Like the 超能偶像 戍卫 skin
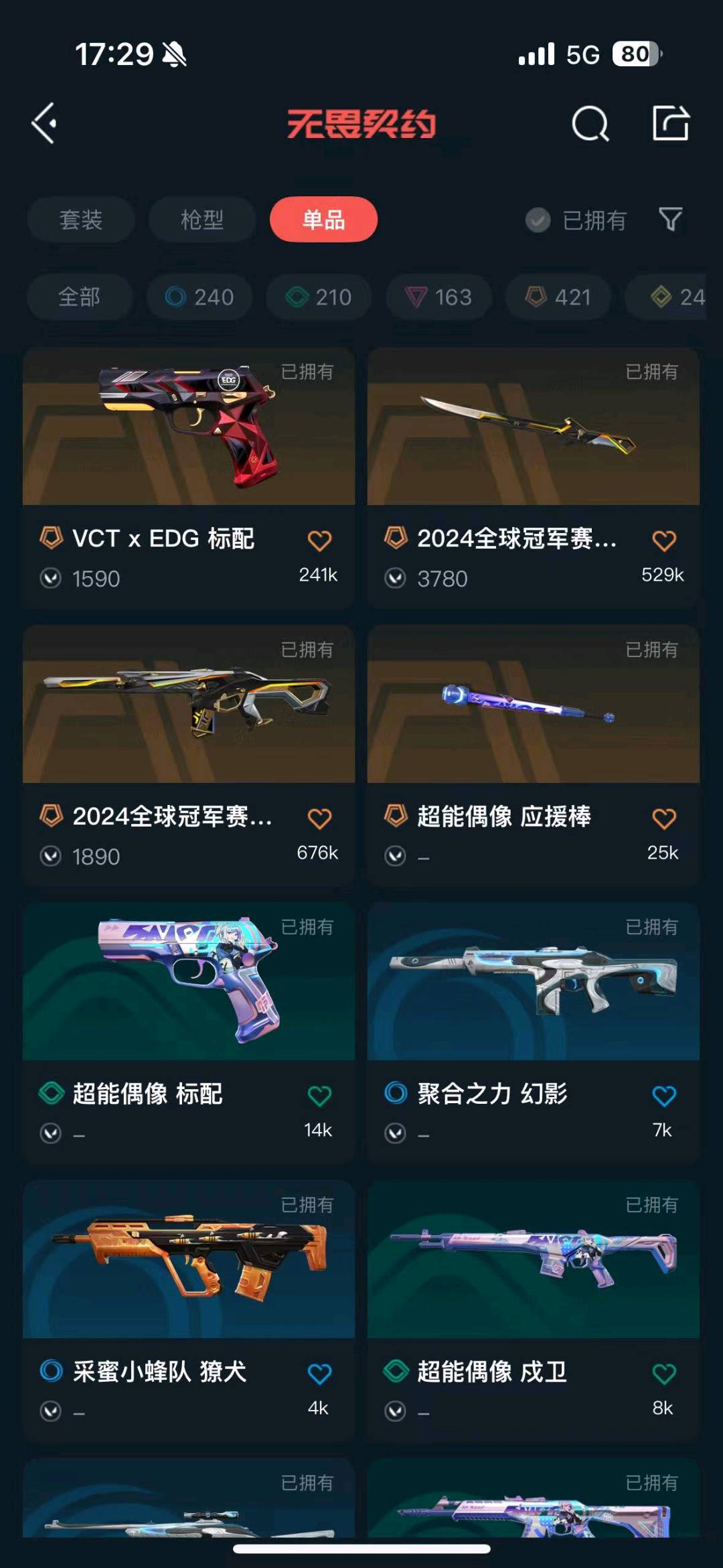 click(x=663, y=1374)
